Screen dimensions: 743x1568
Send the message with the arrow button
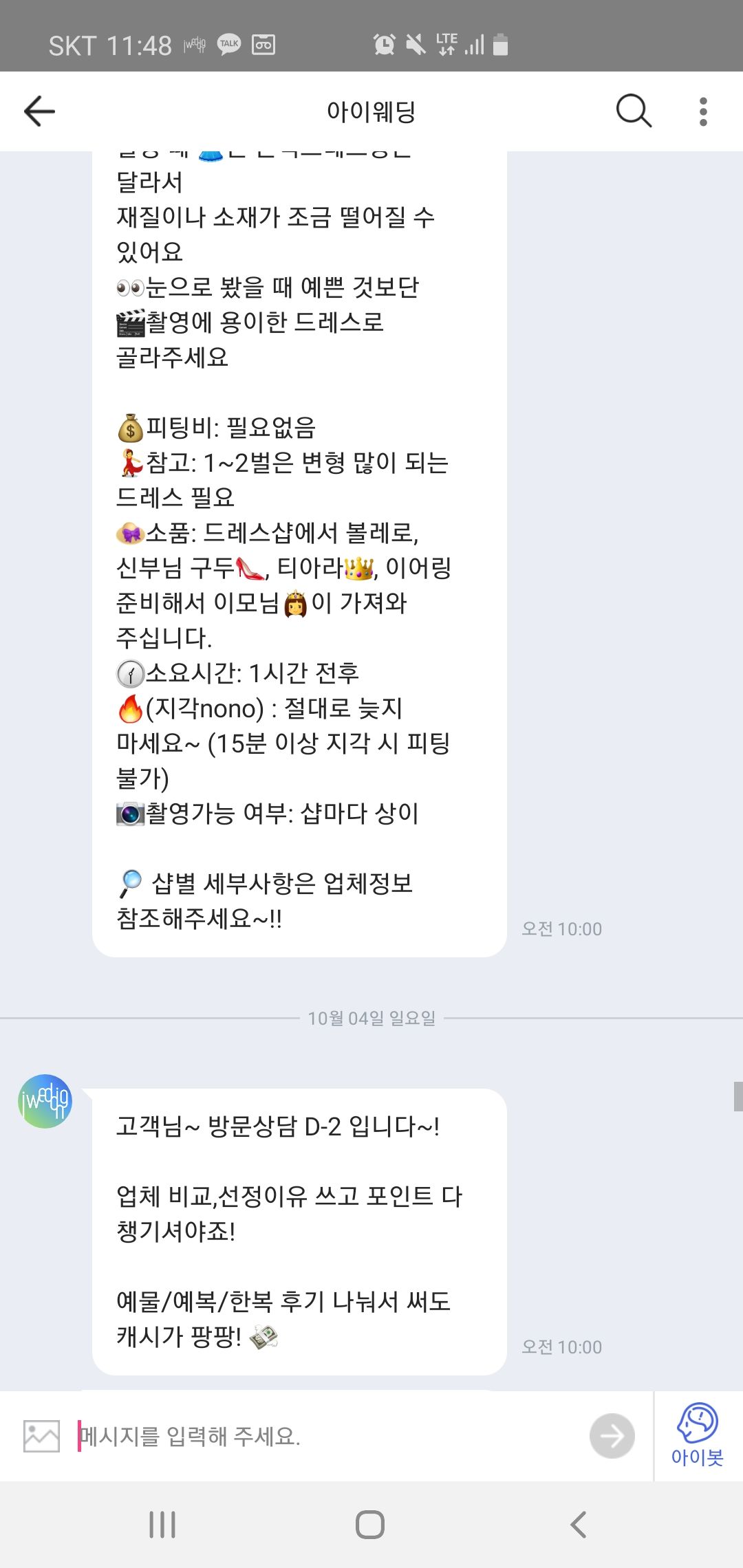coord(612,1436)
